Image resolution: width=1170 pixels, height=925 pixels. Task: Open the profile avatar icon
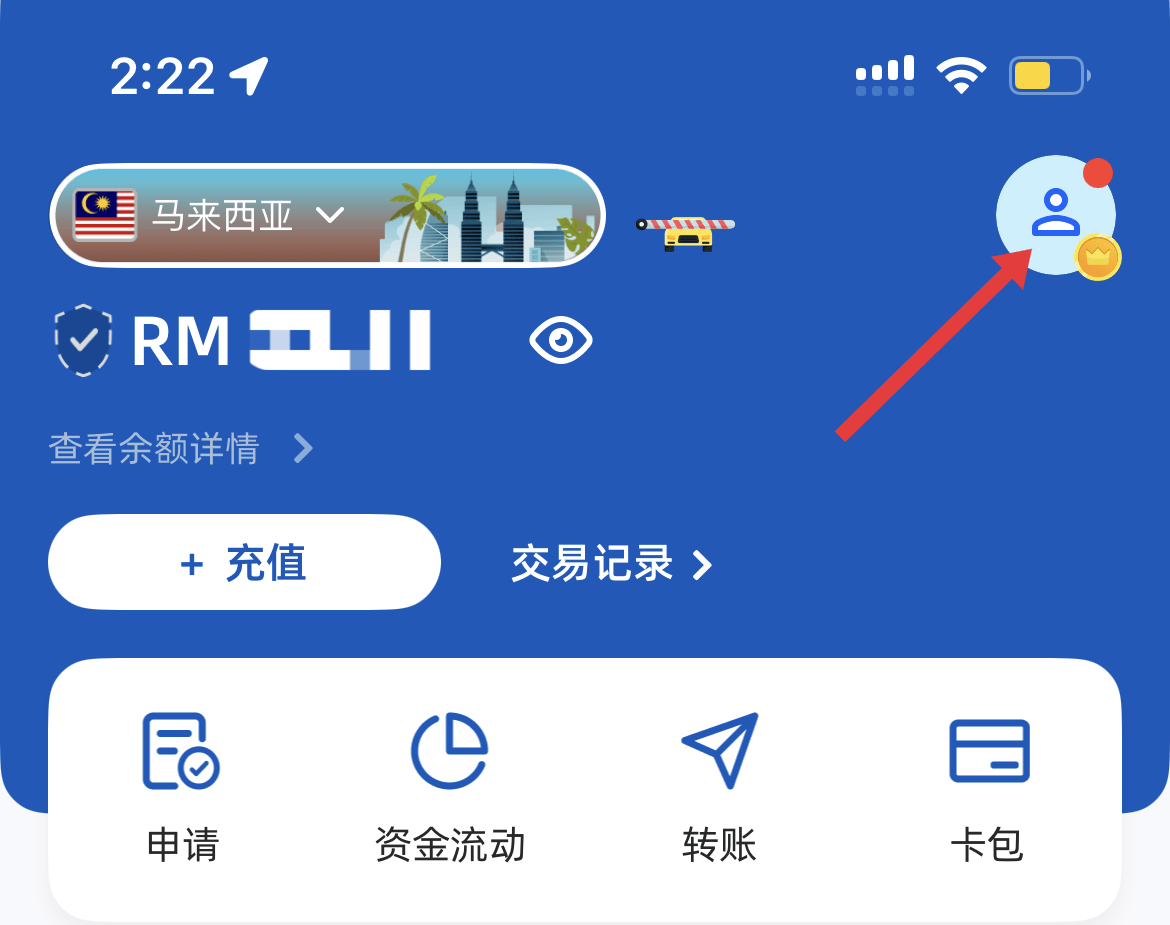1055,214
